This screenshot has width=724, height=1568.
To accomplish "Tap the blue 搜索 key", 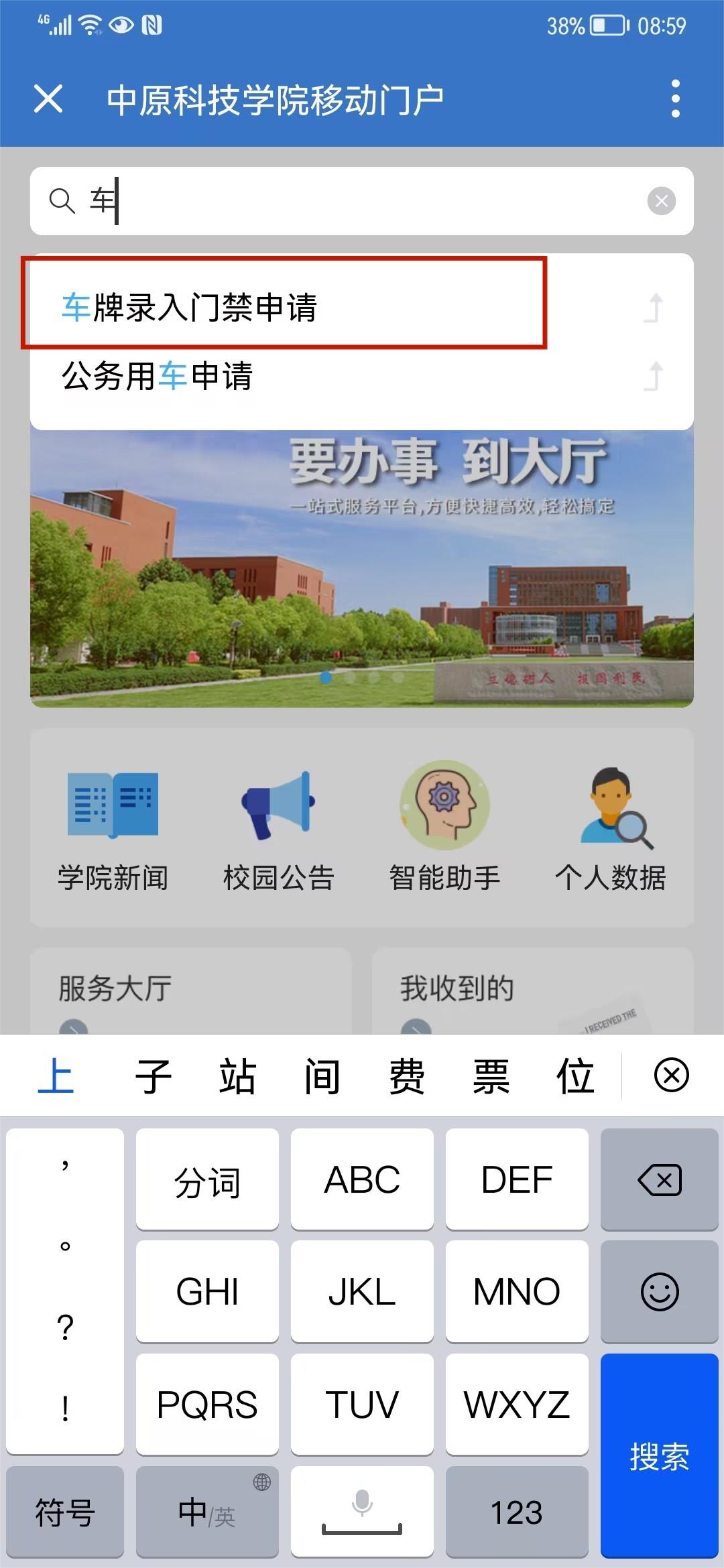I will click(x=659, y=1455).
